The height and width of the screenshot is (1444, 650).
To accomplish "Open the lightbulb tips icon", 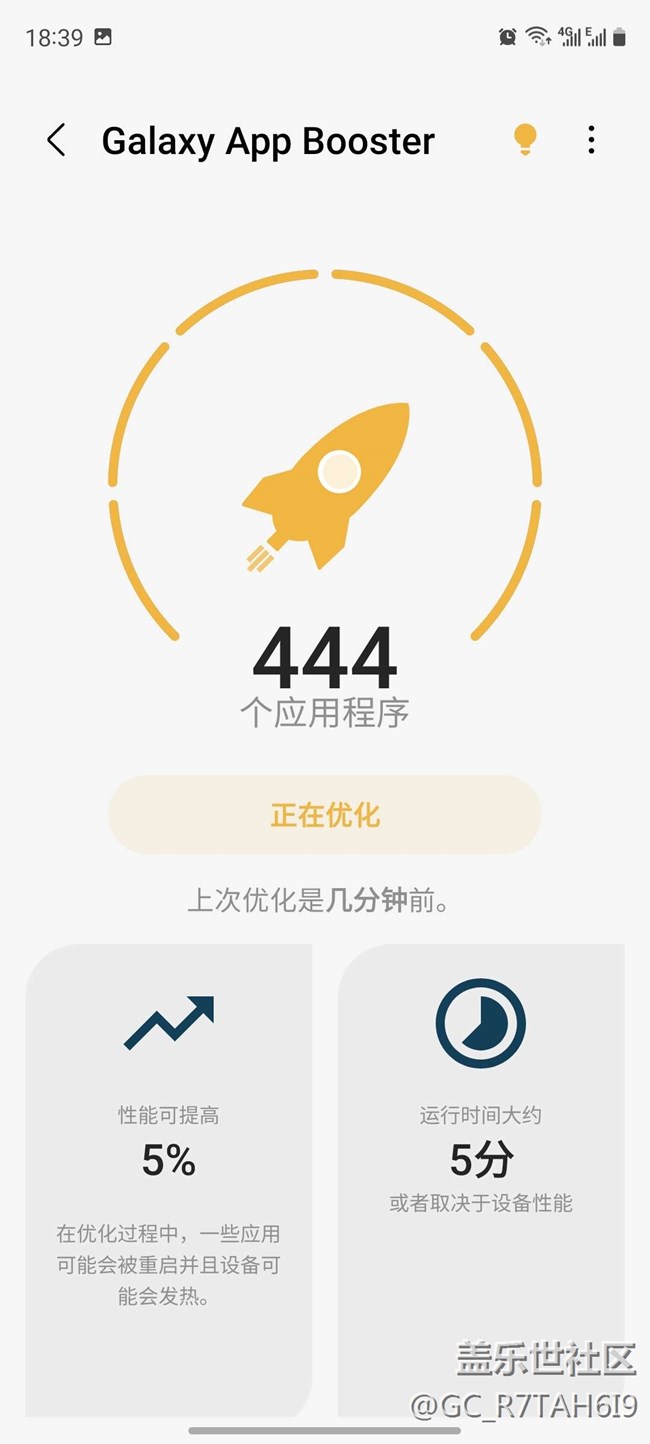I will 525,140.
